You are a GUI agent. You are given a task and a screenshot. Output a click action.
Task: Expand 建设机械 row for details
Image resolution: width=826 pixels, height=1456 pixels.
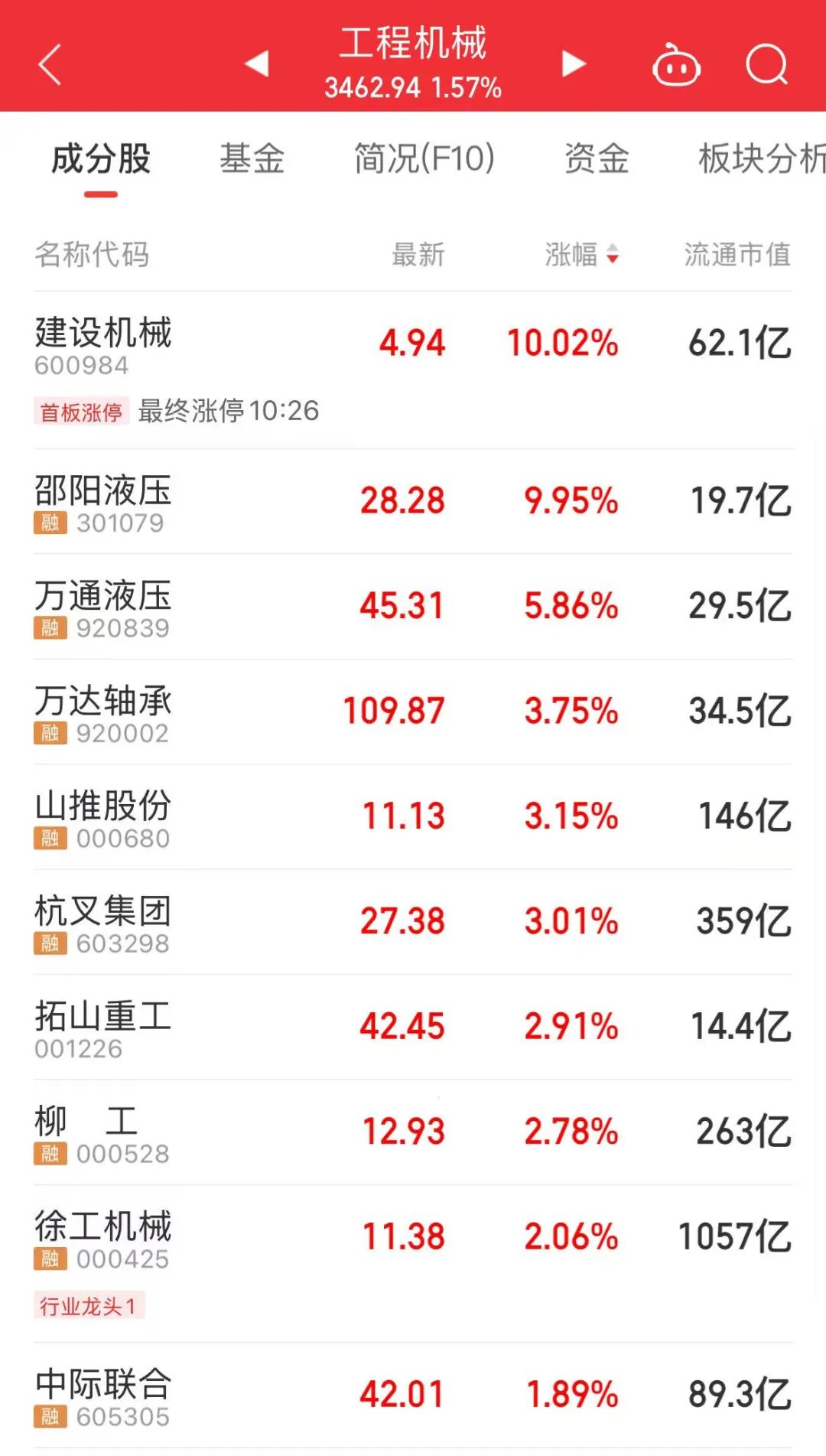pyautogui.click(x=306, y=344)
